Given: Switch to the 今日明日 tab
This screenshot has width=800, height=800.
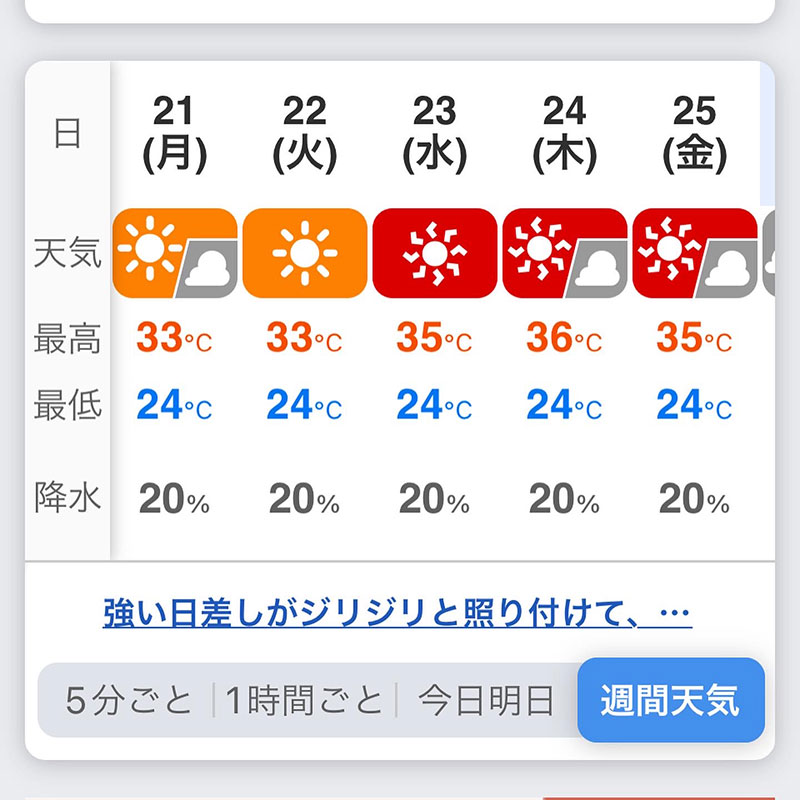Looking at the screenshot, I should pos(486,700).
